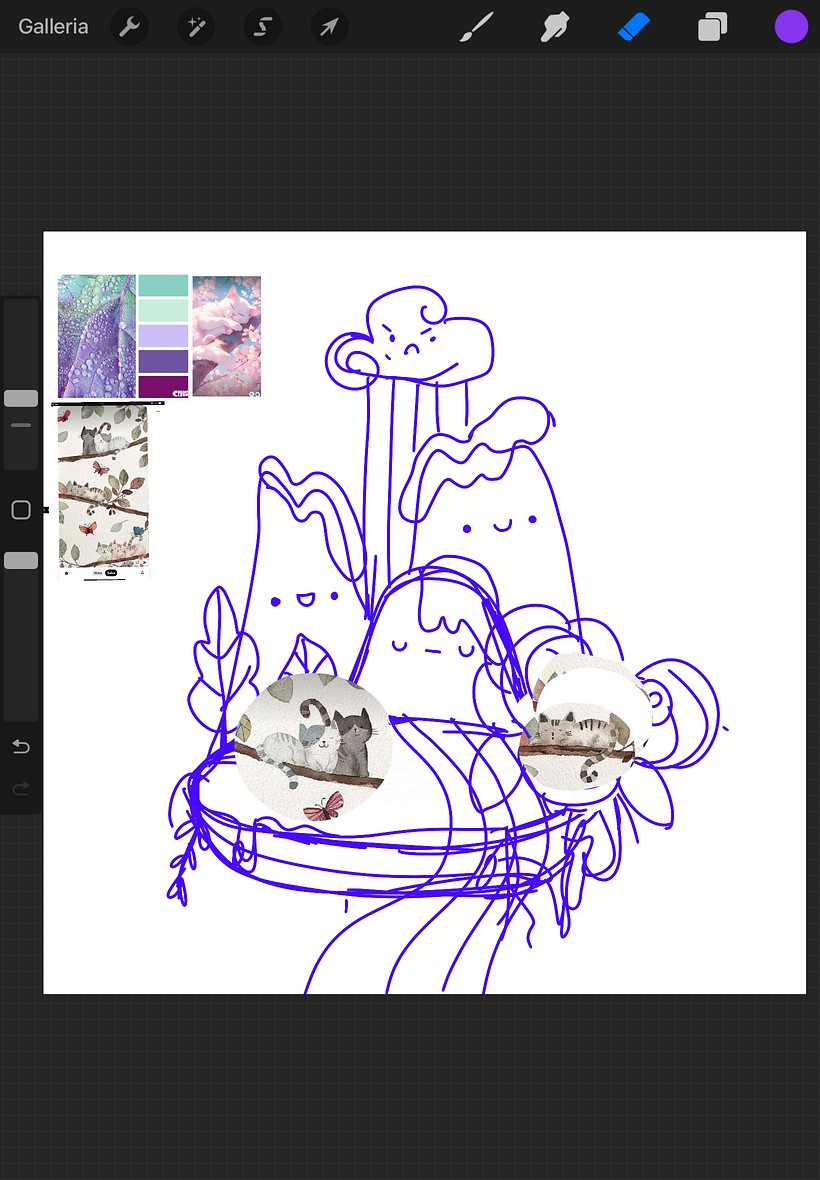Open the Layers panel
Image resolution: width=820 pixels, height=1180 pixels.
(x=712, y=27)
